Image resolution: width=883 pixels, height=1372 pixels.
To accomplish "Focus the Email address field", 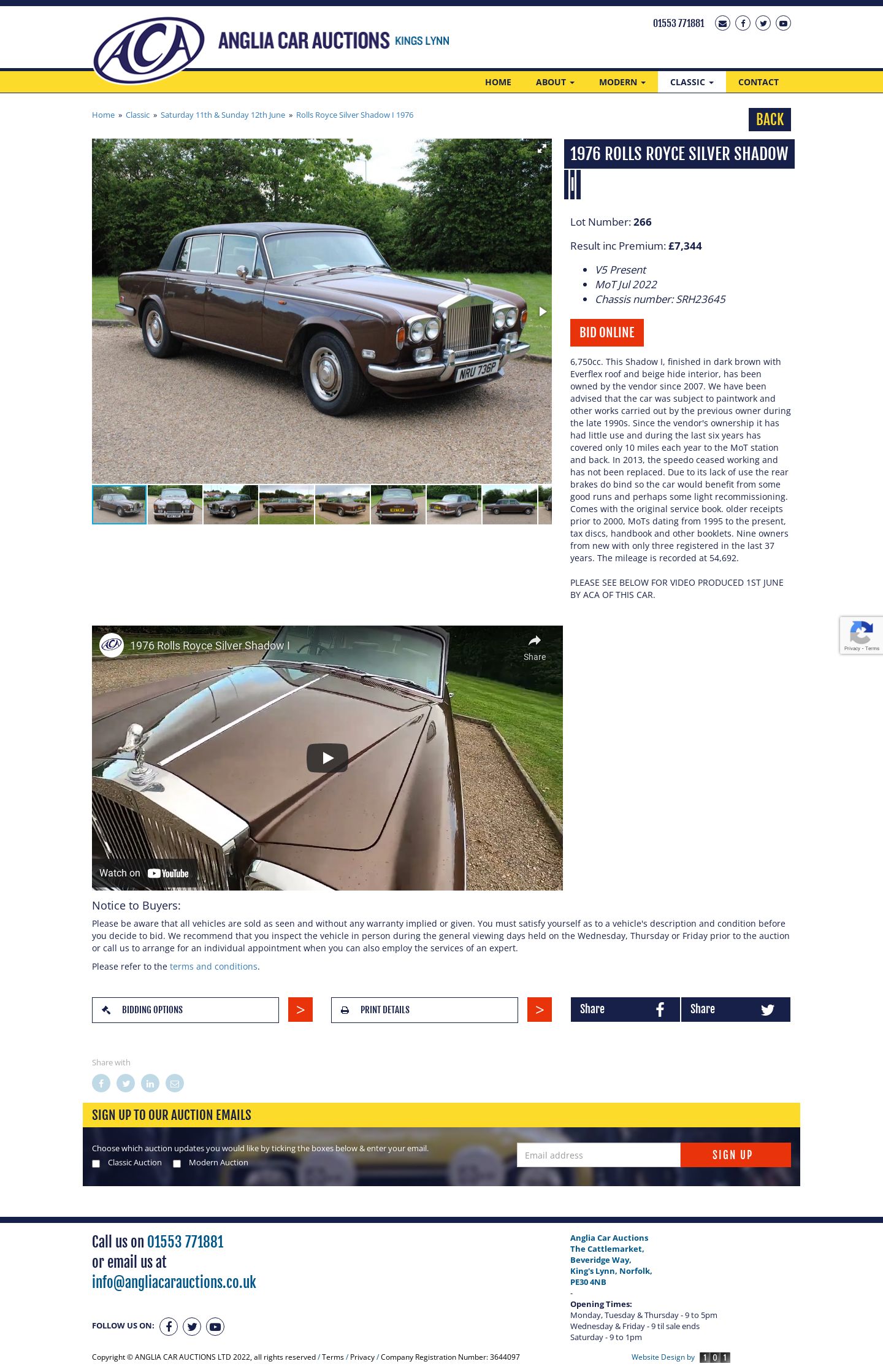I will (598, 1155).
